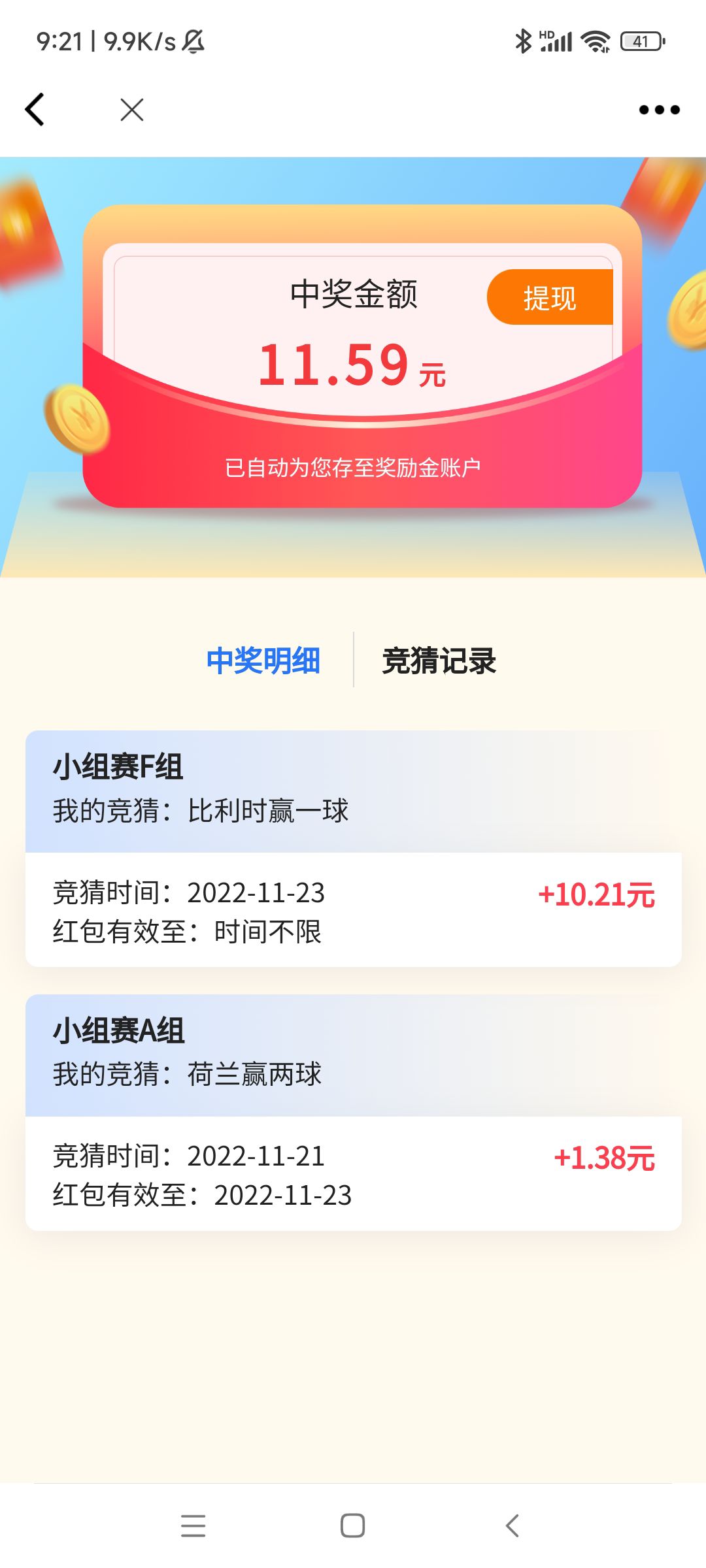Open the three-dot overflow menu

point(659,110)
